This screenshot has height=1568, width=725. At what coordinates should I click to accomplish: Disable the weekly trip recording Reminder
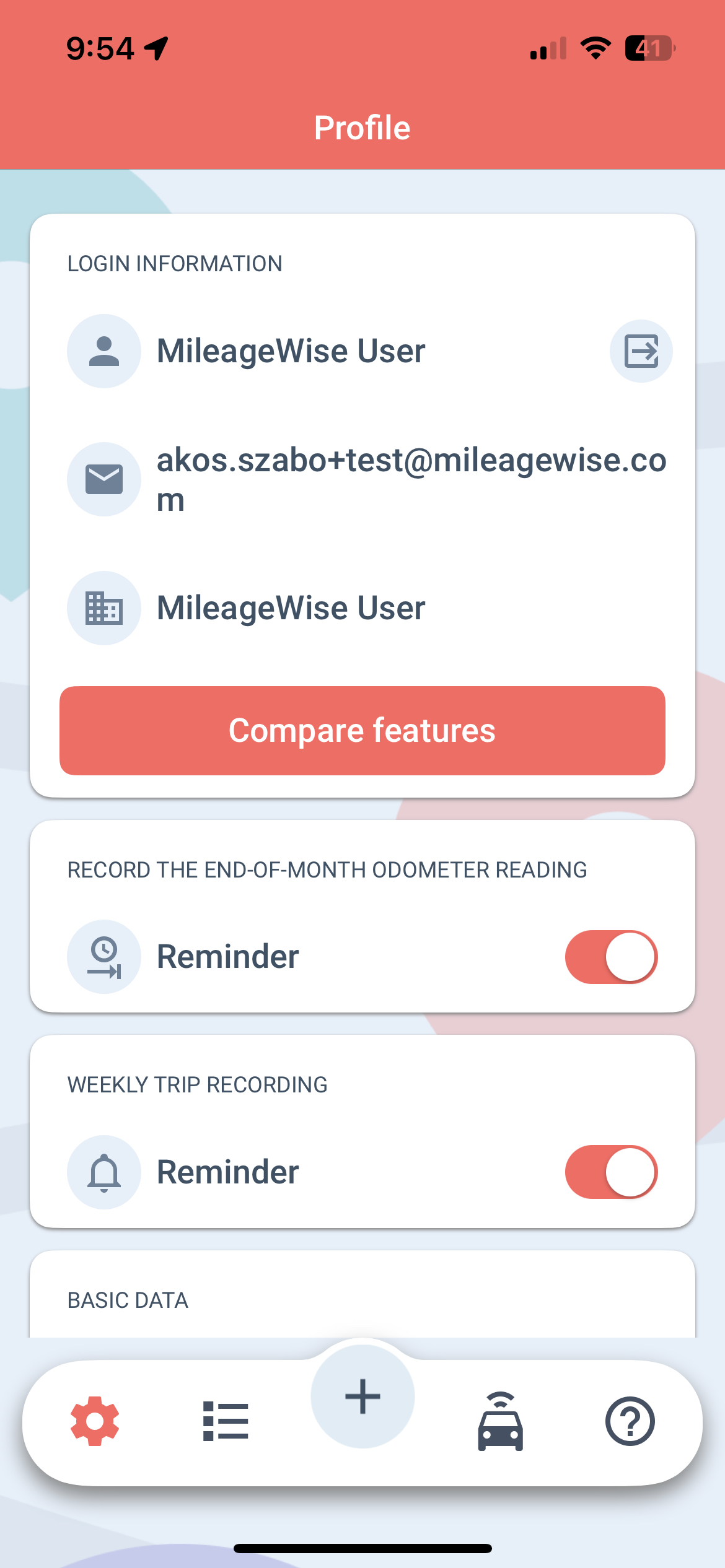click(611, 1172)
